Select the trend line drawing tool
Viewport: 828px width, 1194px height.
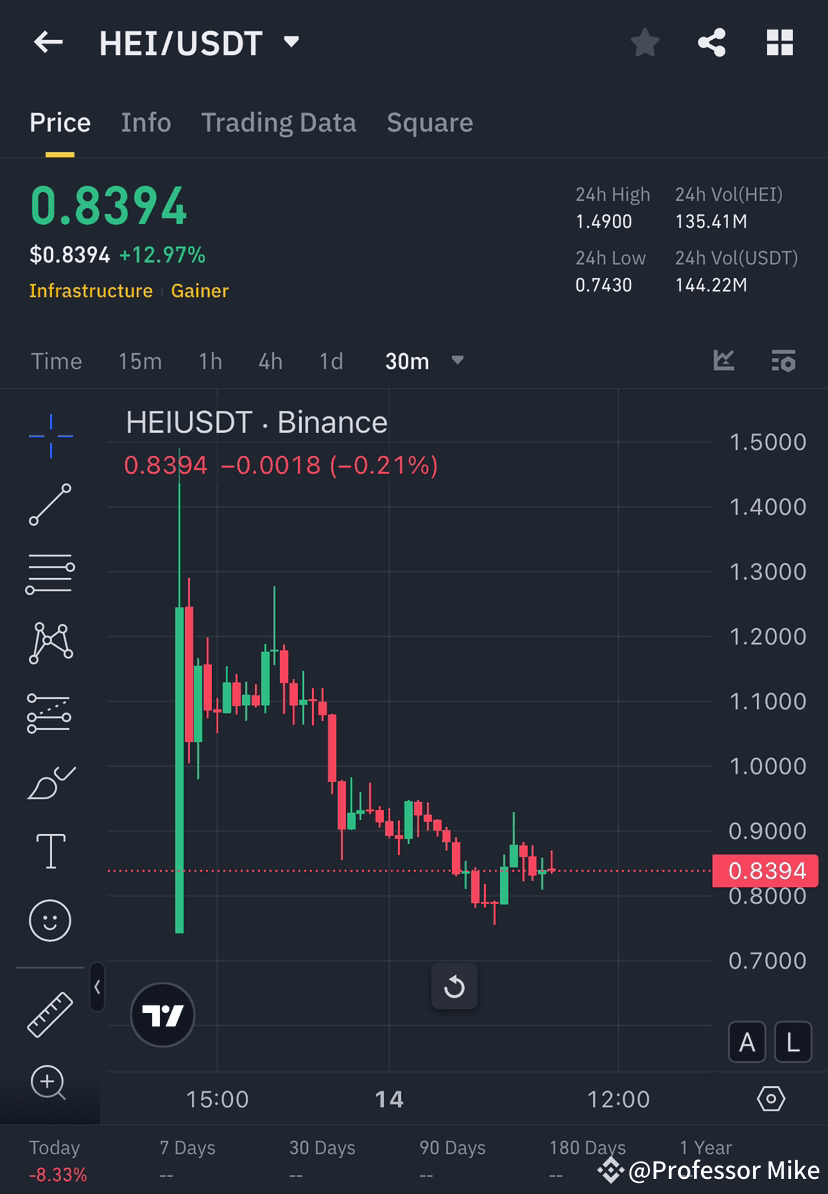(50, 505)
